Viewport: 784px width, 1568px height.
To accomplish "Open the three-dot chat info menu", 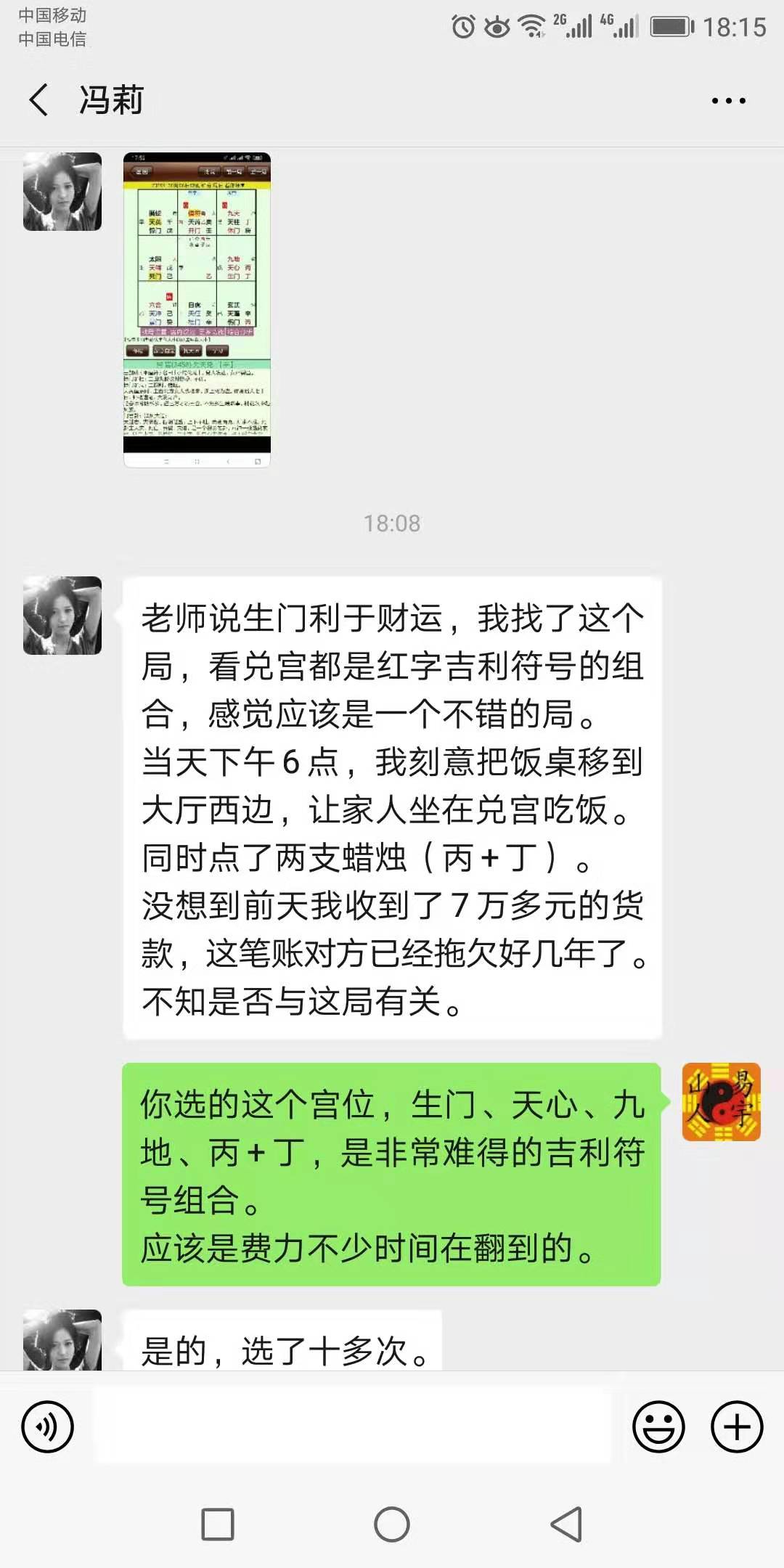I will [x=728, y=101].
